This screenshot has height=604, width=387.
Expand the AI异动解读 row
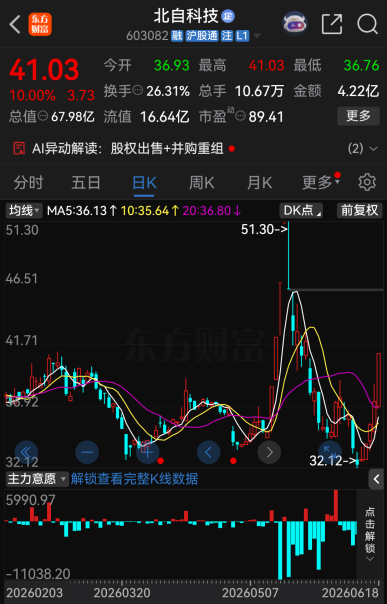tap(193, 148)
